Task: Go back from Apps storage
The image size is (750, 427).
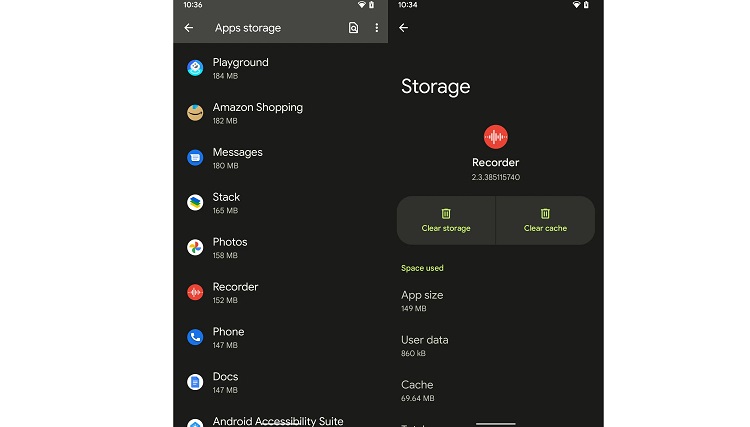Action: tap(189, 28)
